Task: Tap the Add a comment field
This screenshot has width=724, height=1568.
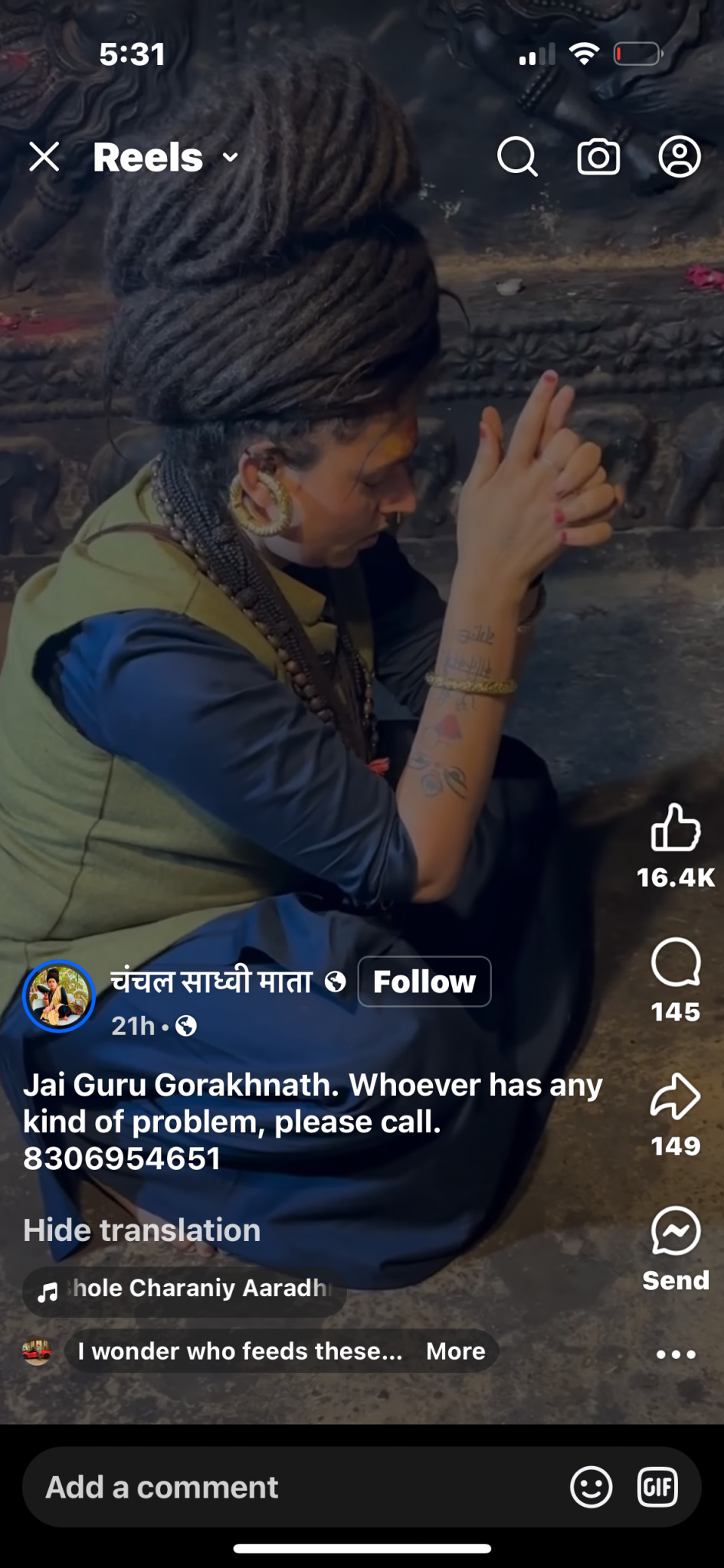Action: [x=291, y=1487]
